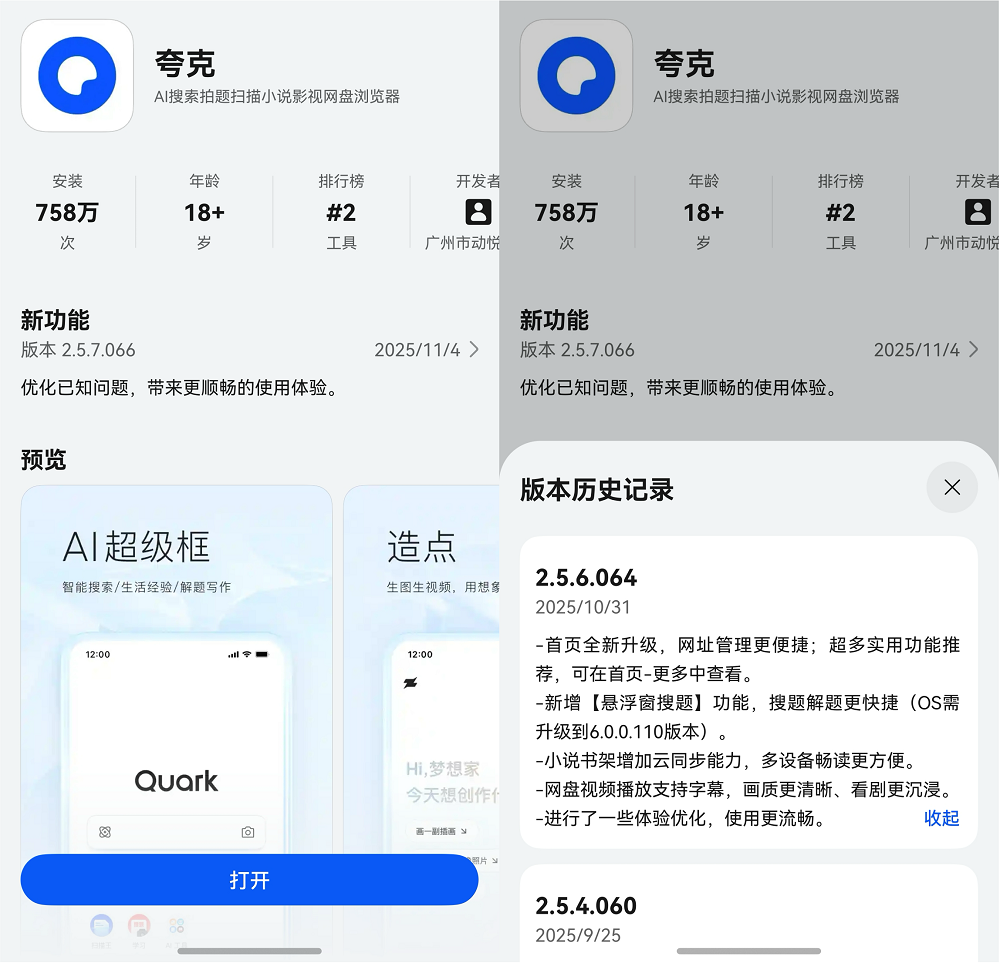
Task: Open the AI超级框 preview screenshot
Action: [176, 660]
